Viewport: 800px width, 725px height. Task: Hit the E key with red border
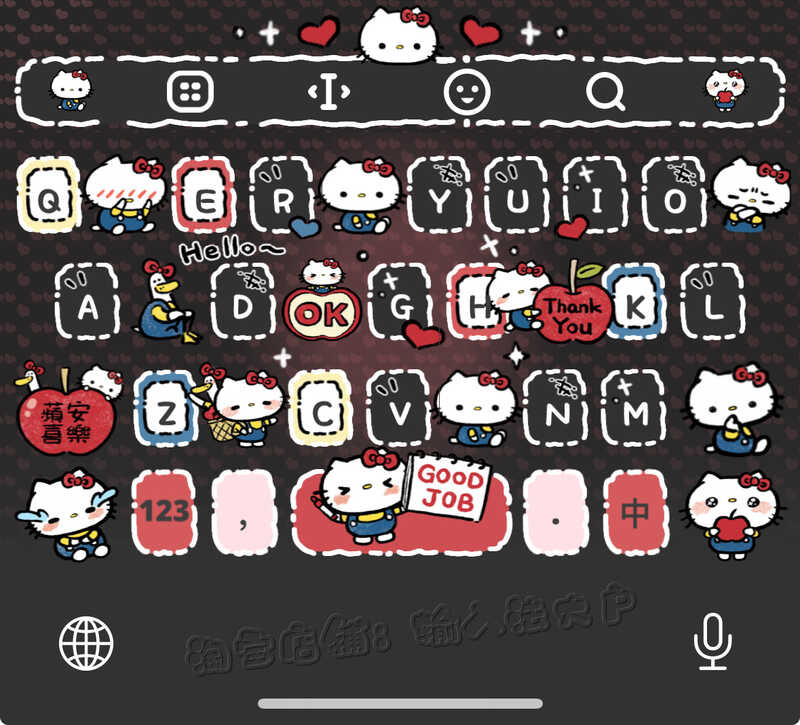click(x=205, y=194)
